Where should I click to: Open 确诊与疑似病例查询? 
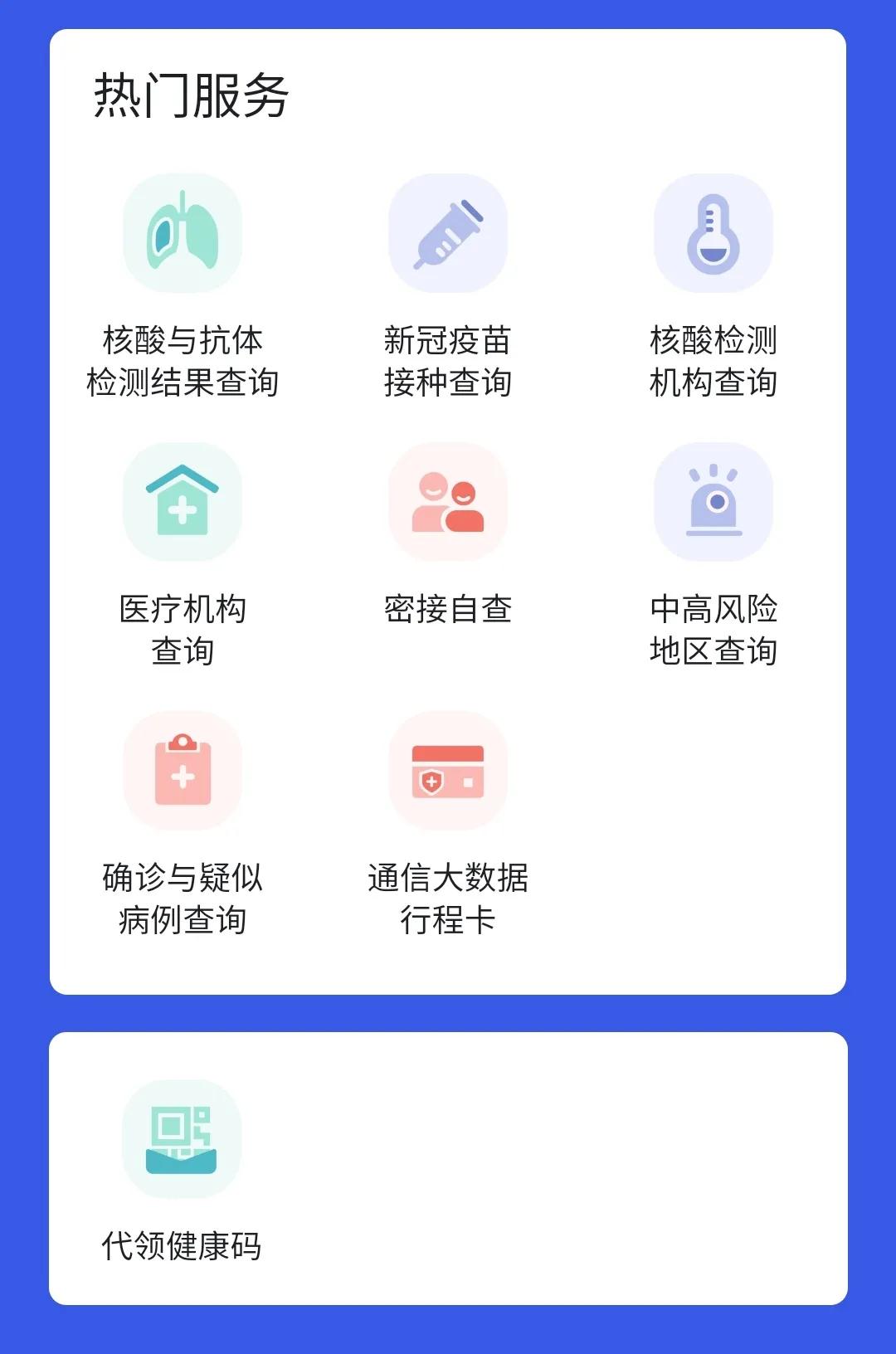[183, 772]
